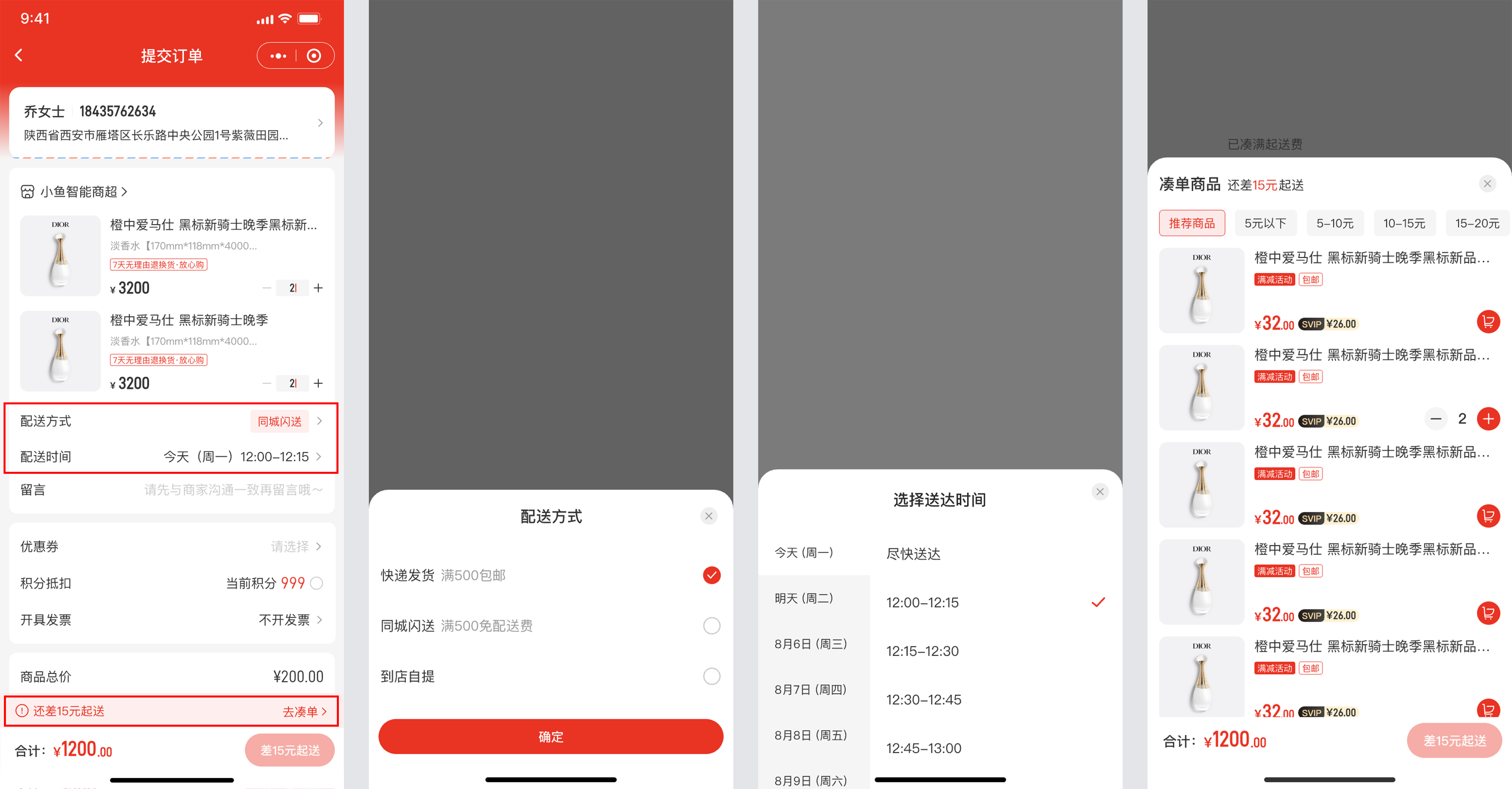Pick the 12:15–12:30 time slot
This screenshot has height=789, width=1512.
click(x=922, y=651)
